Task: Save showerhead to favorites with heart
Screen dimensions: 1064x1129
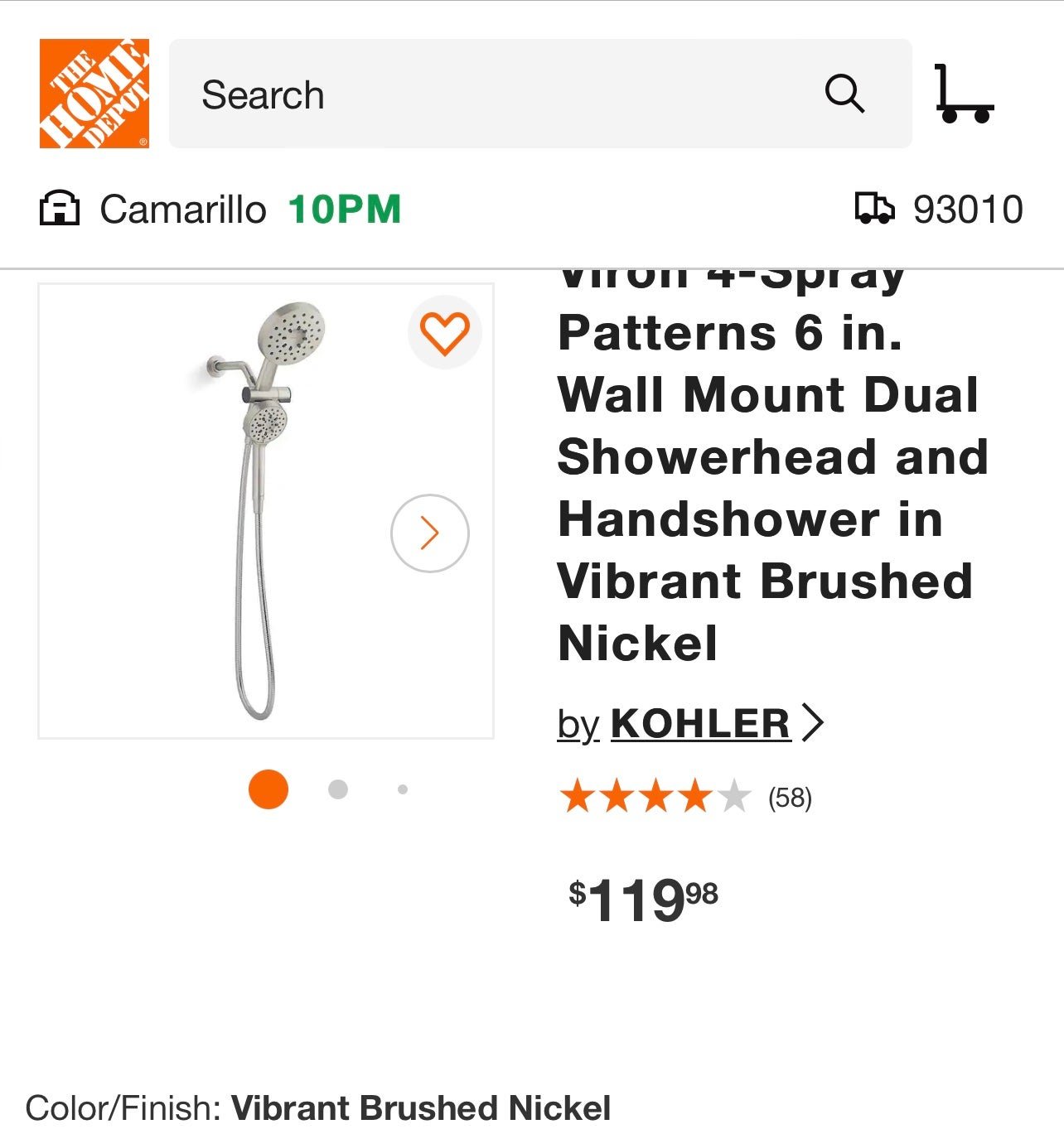Action: pos(444,333)
